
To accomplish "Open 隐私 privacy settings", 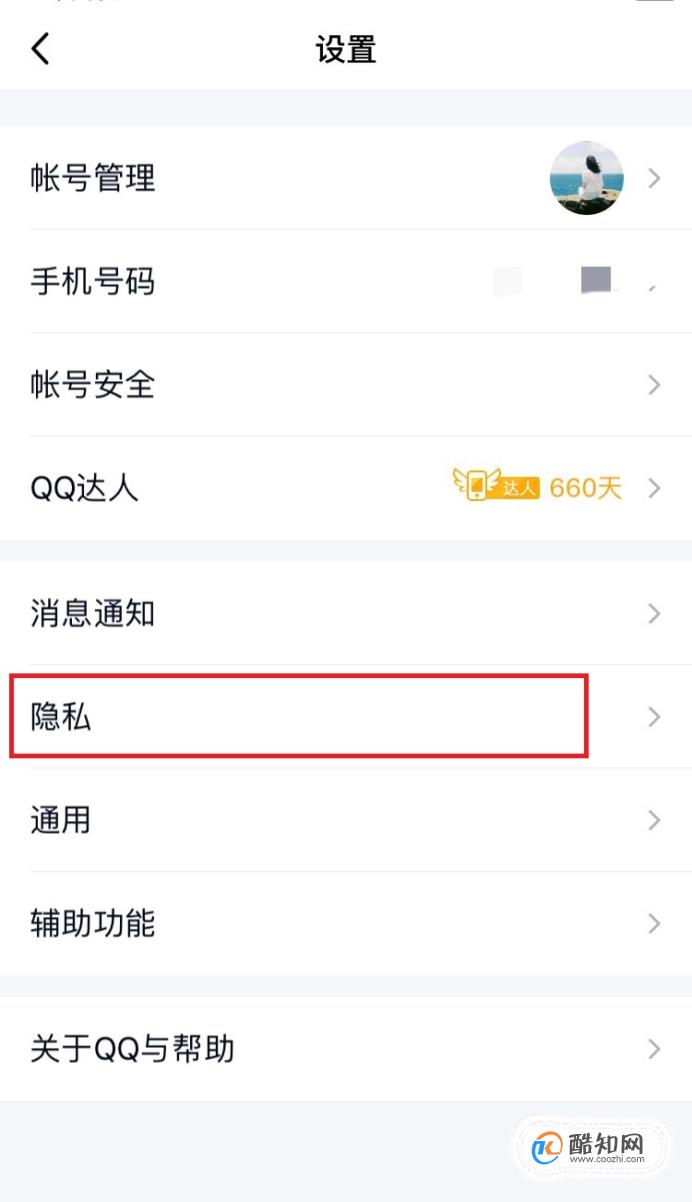I will (346, 716).
